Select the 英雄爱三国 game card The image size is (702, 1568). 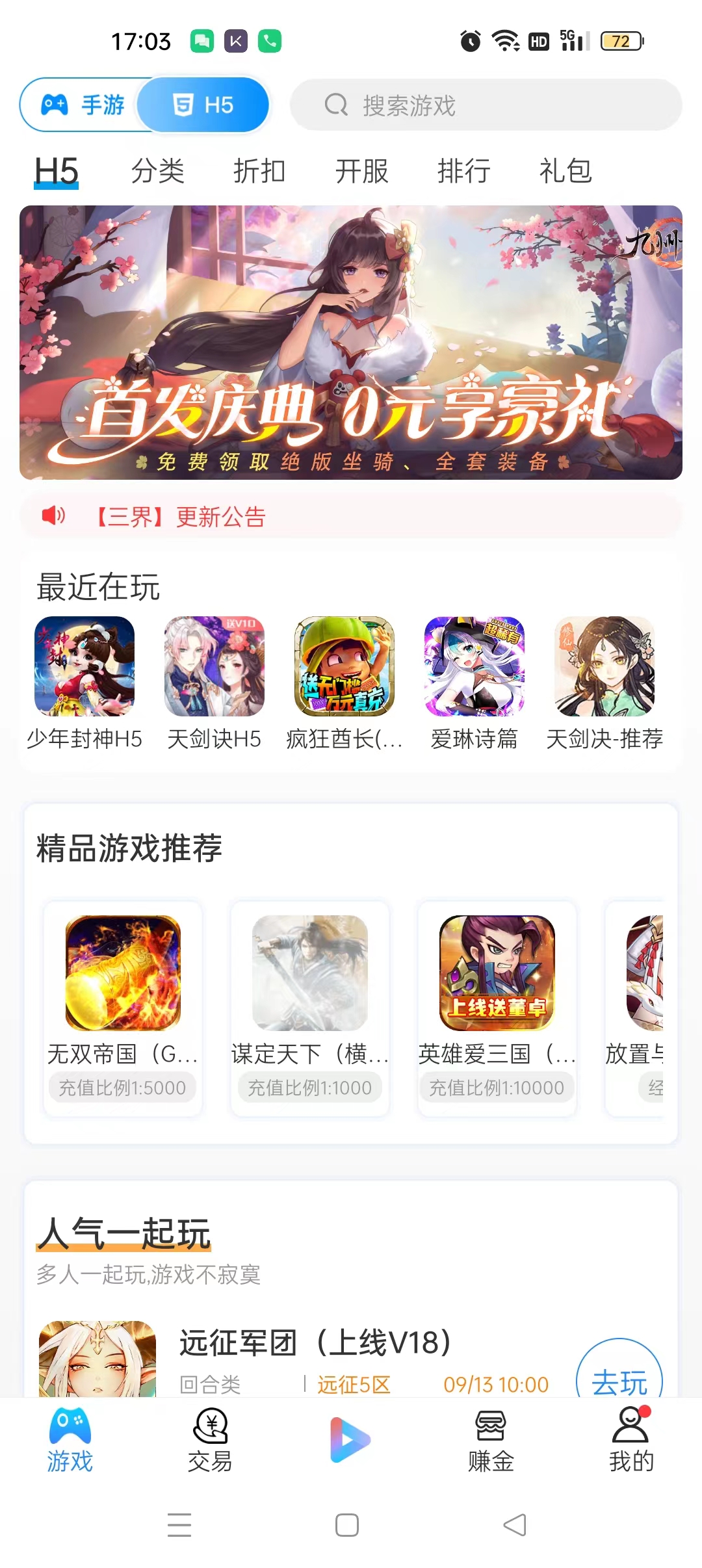[x=497, y=1008]
